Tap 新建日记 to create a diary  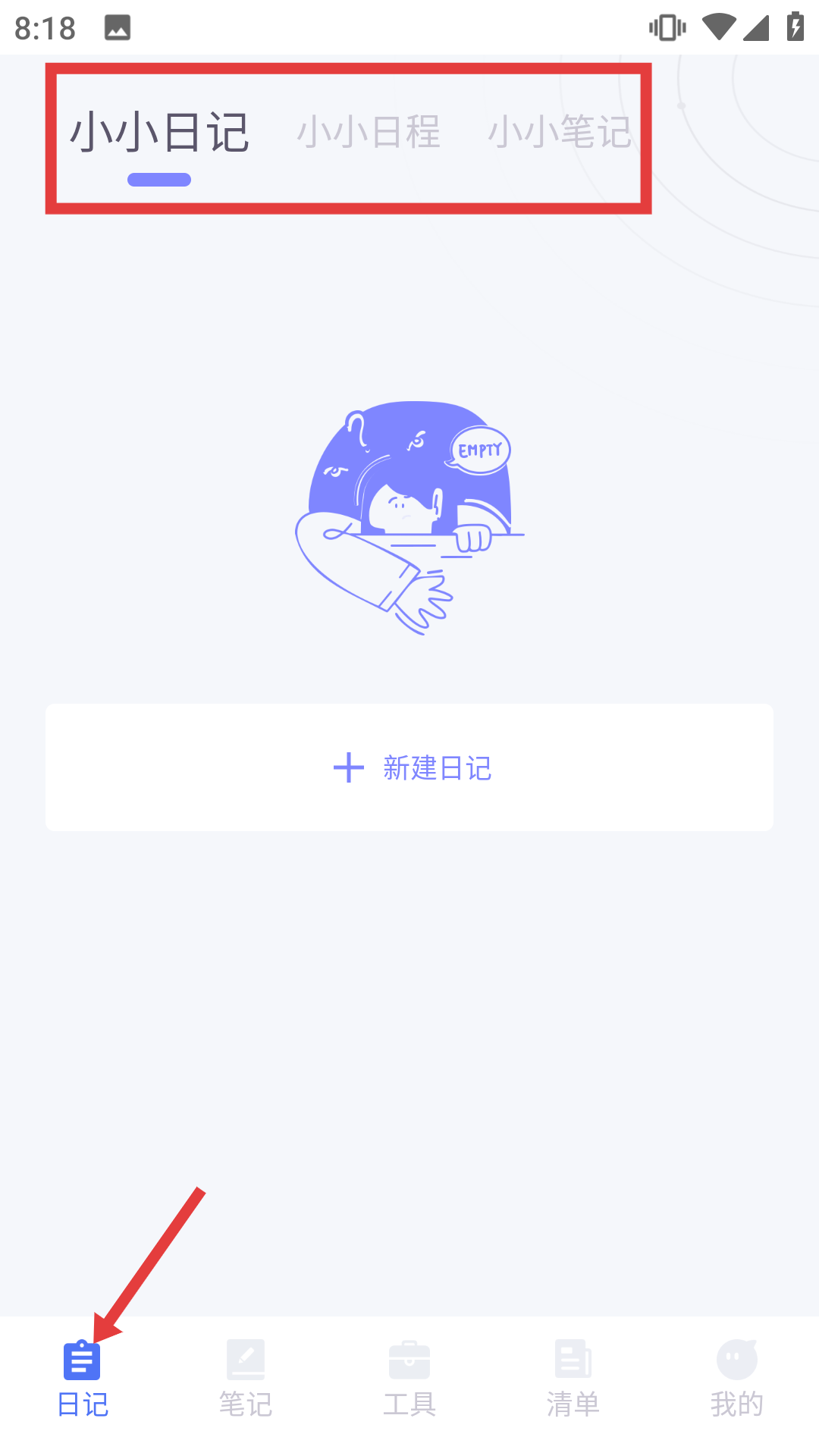(x=409, y=767)
